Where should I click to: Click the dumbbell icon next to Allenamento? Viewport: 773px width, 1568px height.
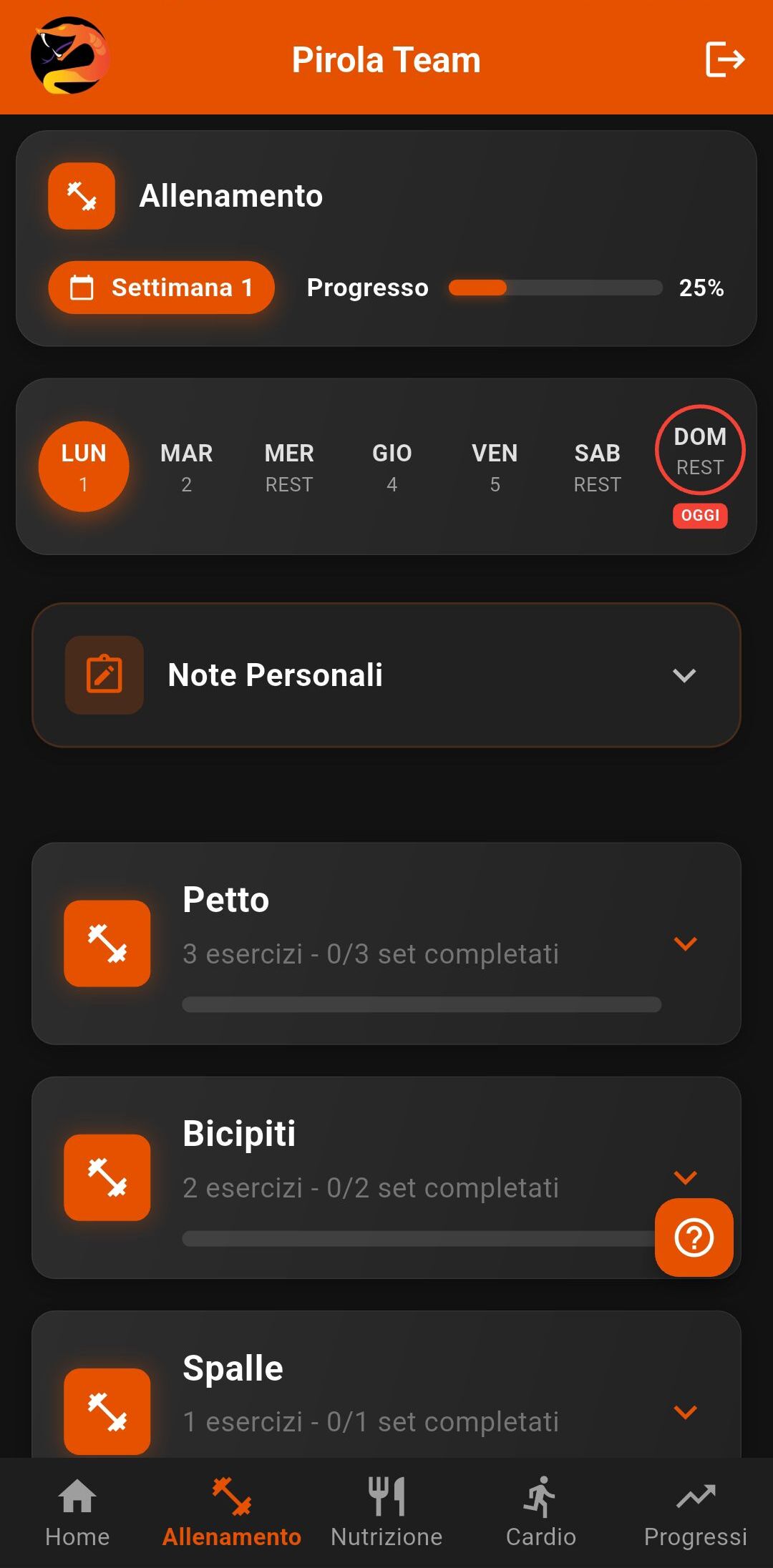point(81,196)
